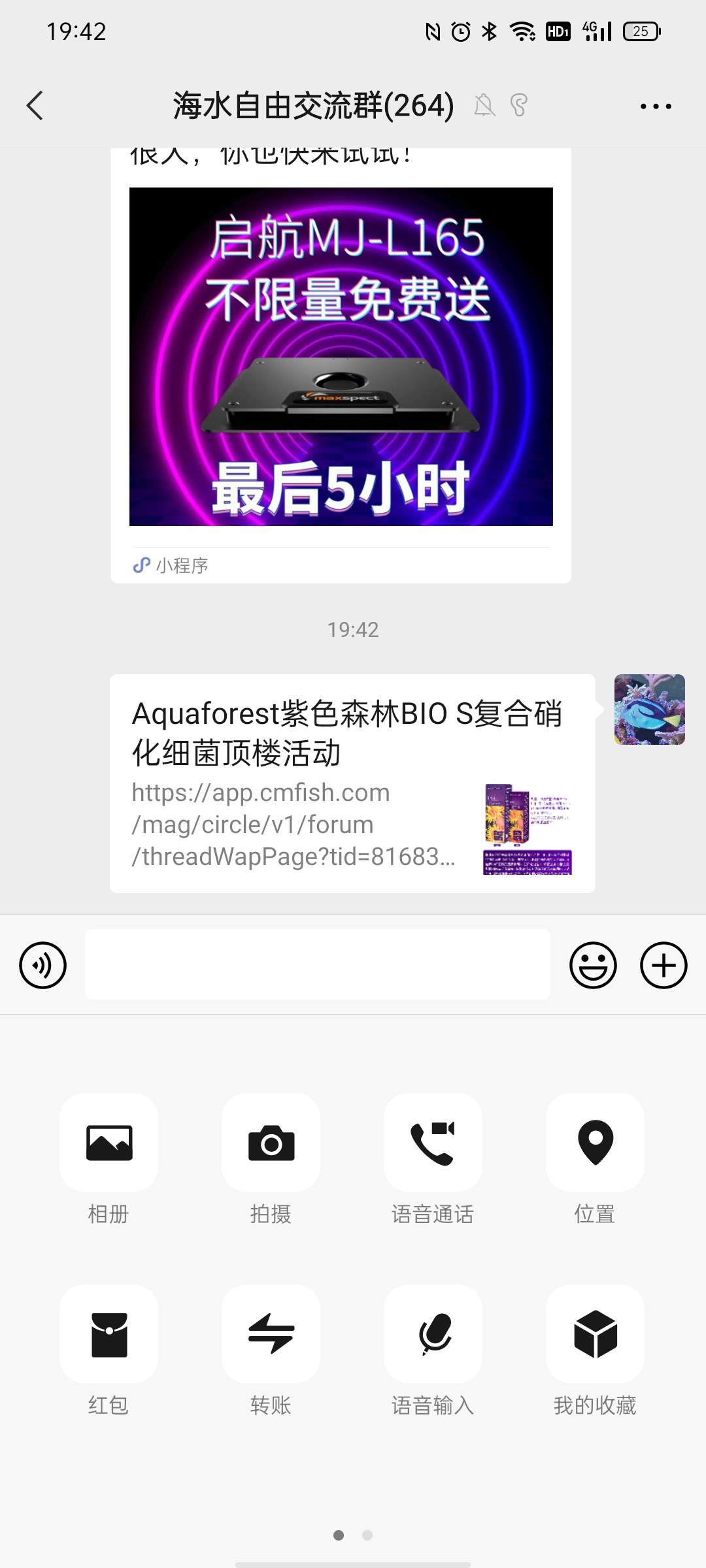Select 转账 to transfer money

pos(271,1333)
